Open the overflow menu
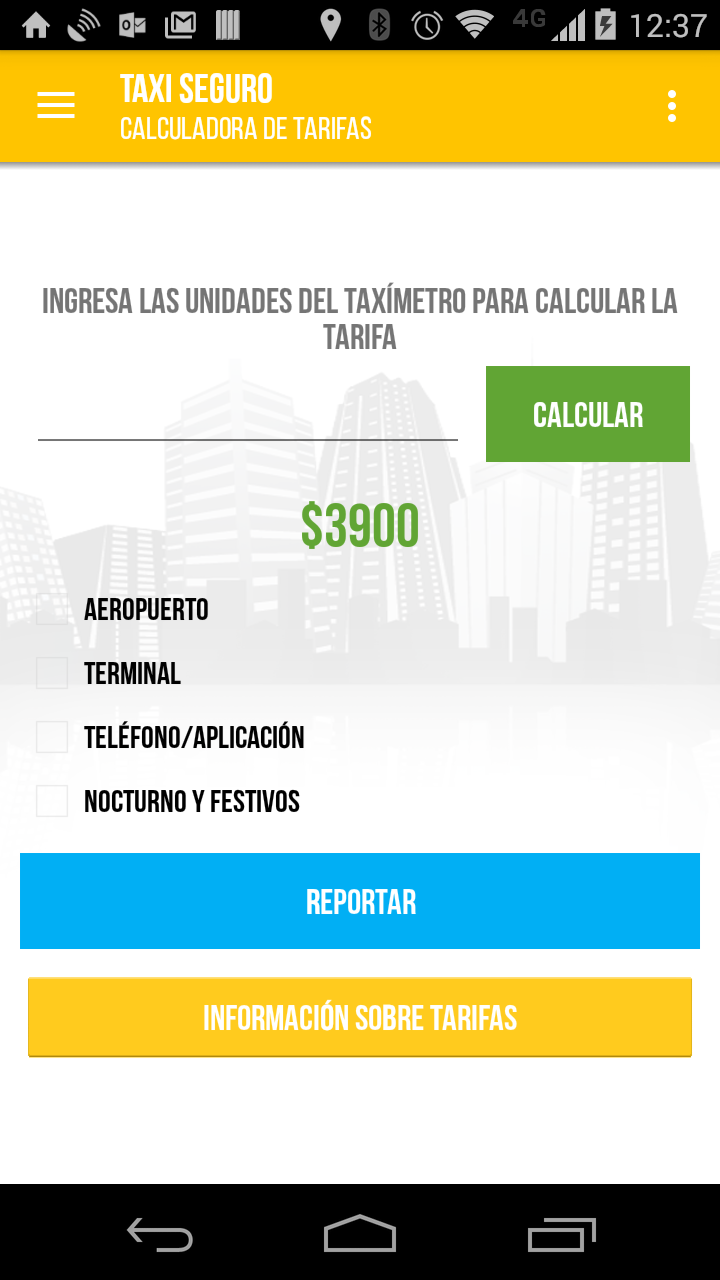 tap(672, 106)
